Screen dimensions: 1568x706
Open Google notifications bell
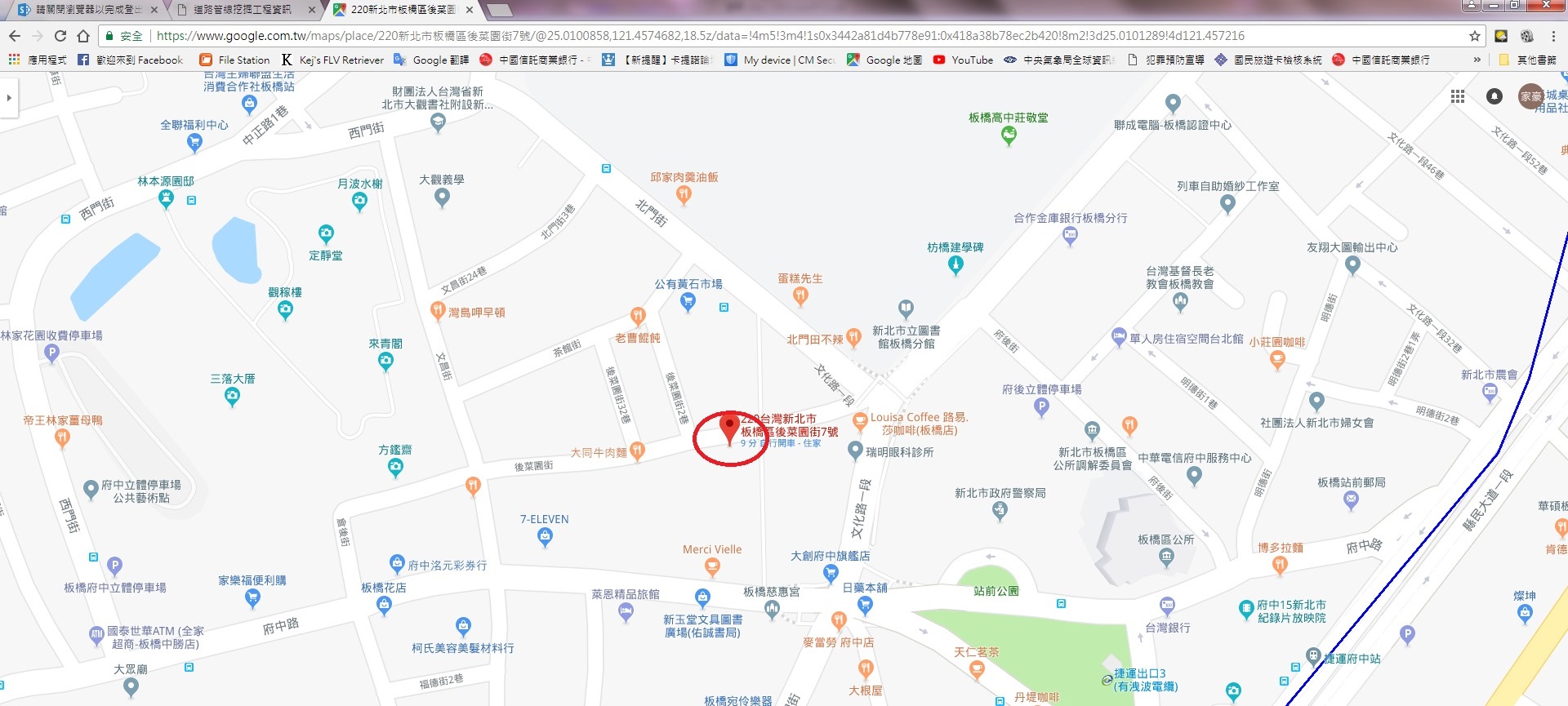(x=1494, y=96)
